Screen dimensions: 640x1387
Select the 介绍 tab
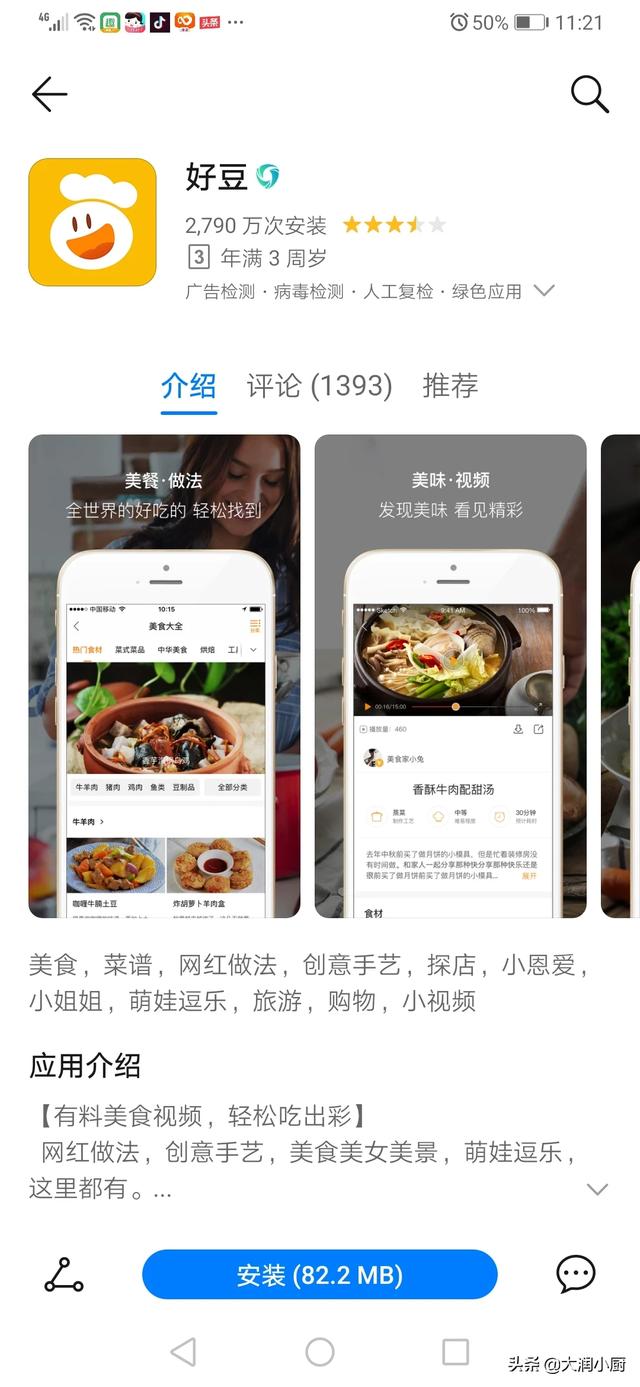188,385
